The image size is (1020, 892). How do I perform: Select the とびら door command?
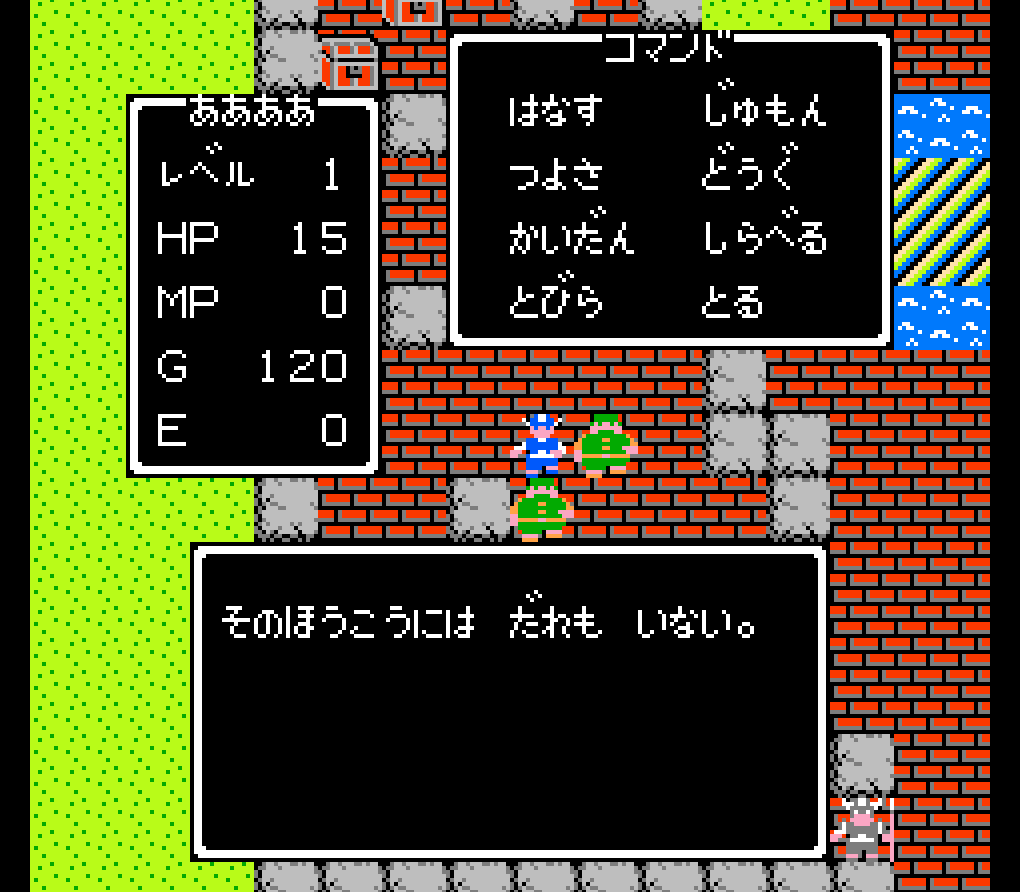pos(555,301)
